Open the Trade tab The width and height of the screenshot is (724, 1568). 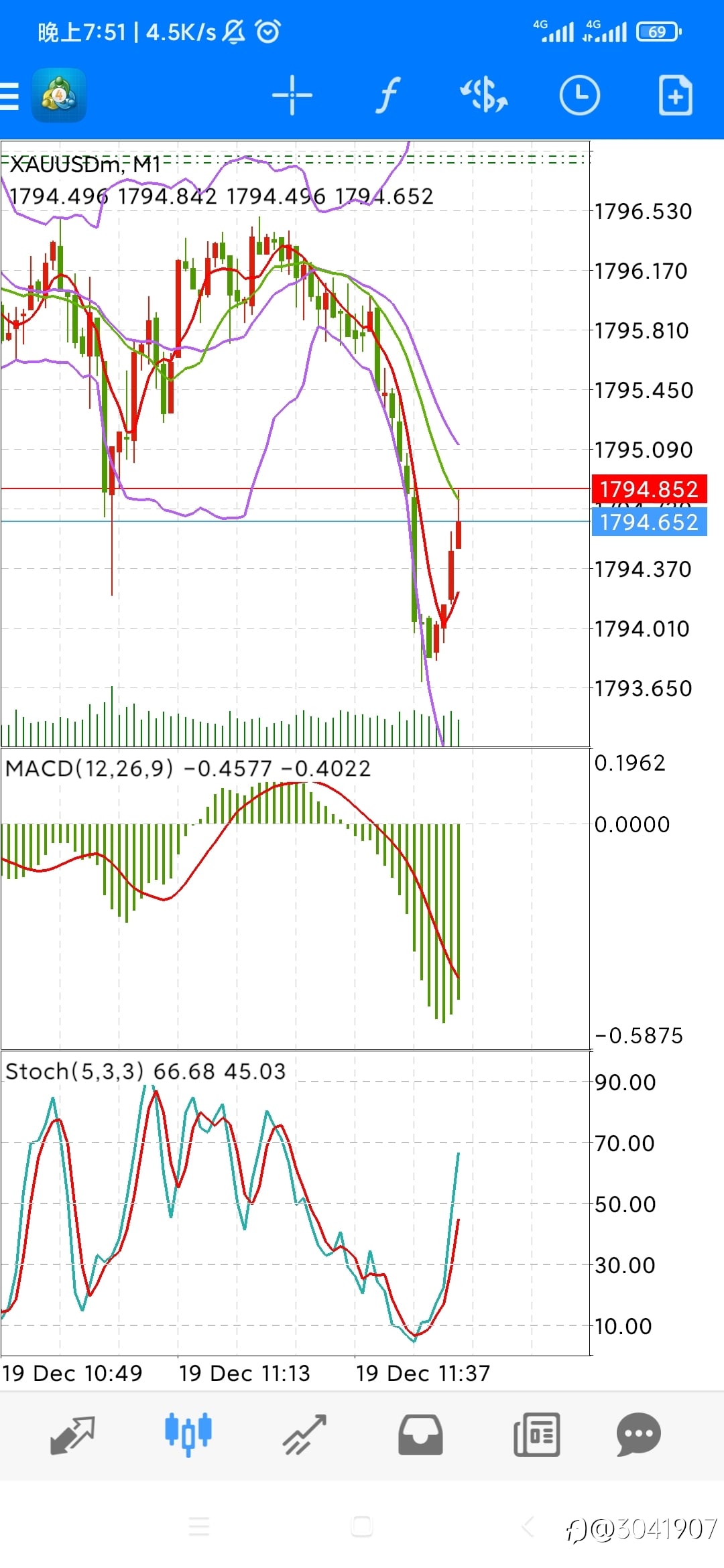[x=304, y=1435]
